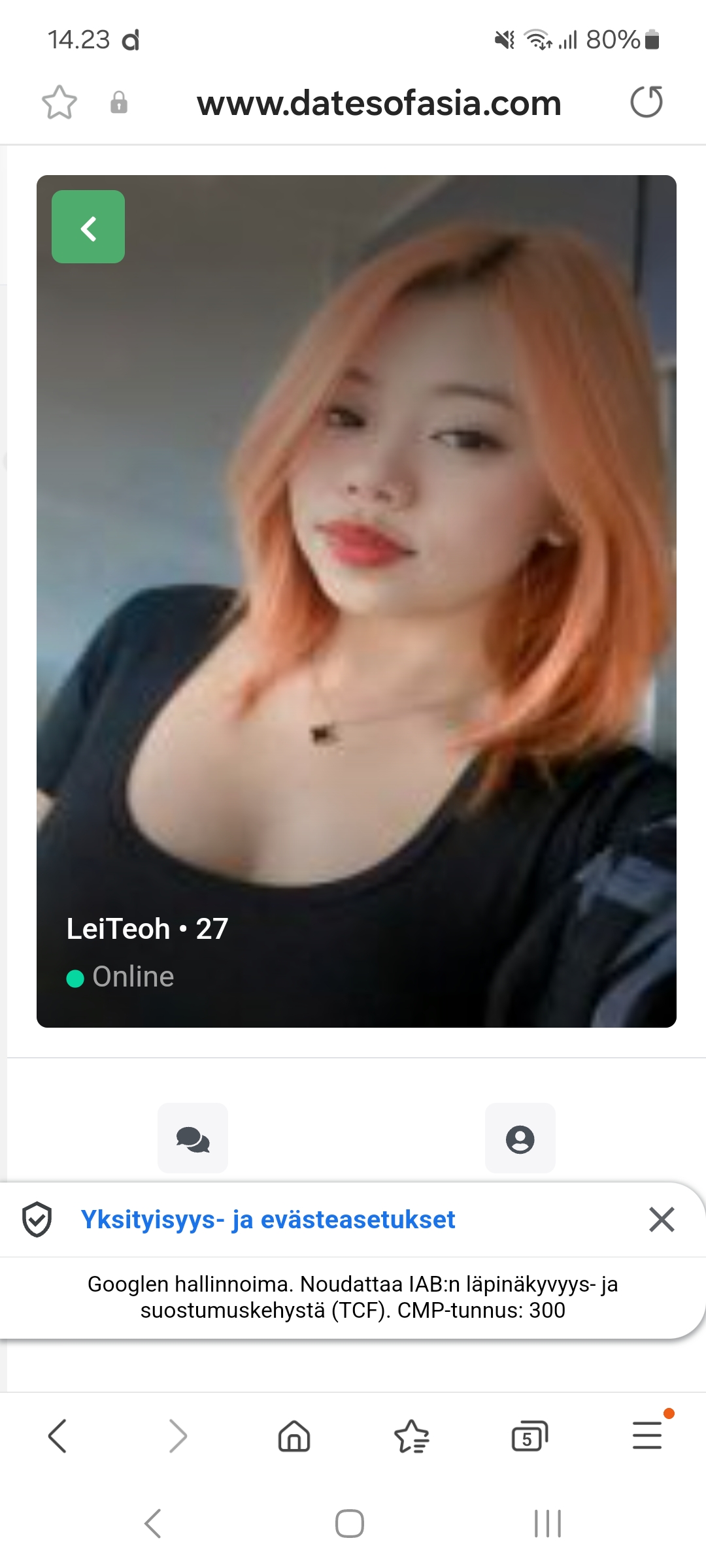
Task: Edit the www.datesofasia.com address bar
Action: point(379,103)
